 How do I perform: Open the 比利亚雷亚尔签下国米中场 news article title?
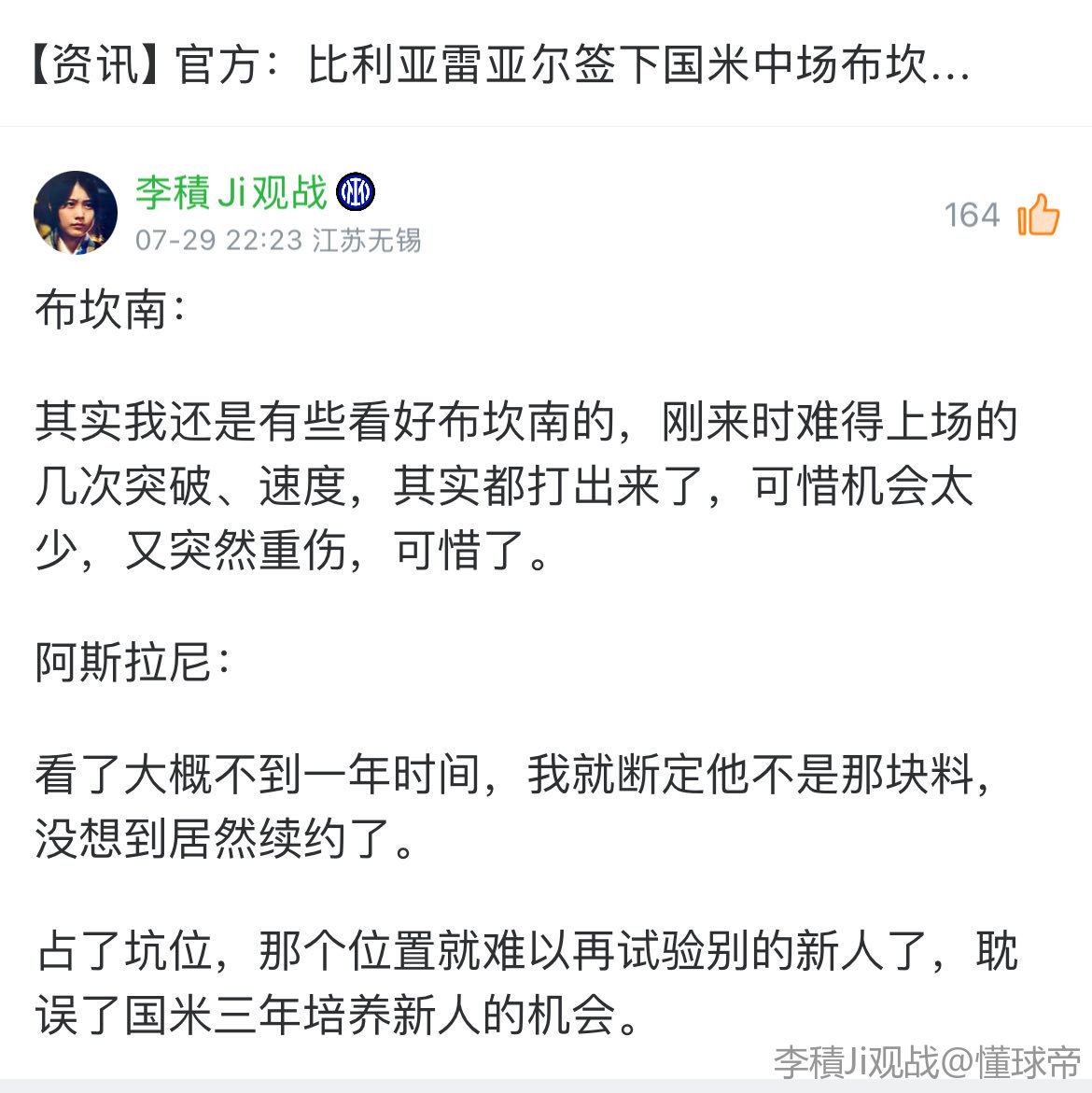coord(499,65)
